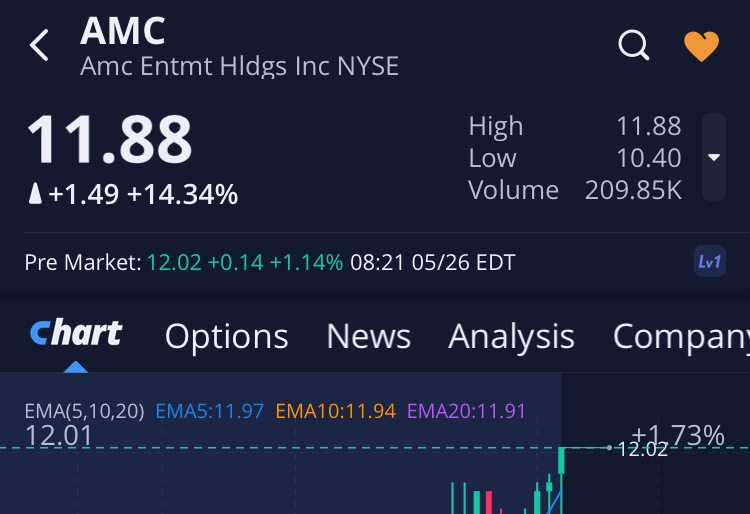Image resolution: width=750 pixels, height=514 pixels.
Task: Go back to the previous screen
Action: click(39, 45)
